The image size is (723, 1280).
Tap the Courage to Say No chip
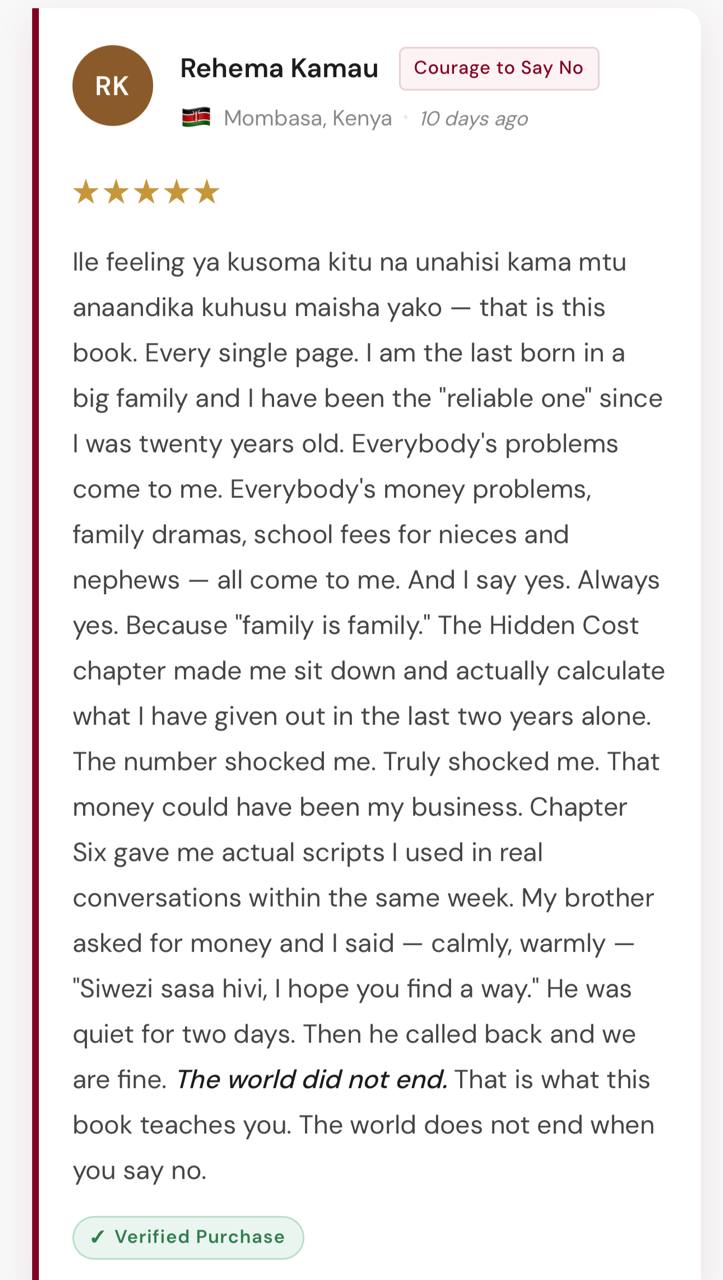tap(499, 68)
